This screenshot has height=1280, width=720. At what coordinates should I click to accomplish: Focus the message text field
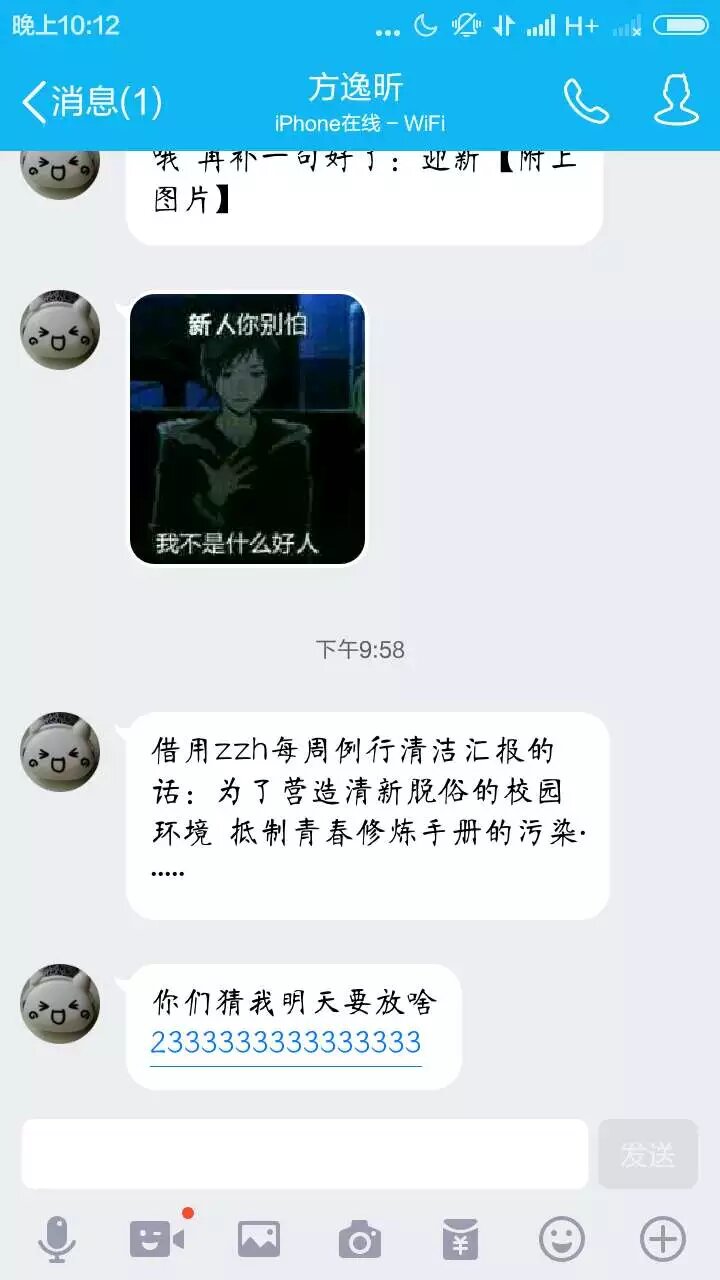pos(305,1154)
